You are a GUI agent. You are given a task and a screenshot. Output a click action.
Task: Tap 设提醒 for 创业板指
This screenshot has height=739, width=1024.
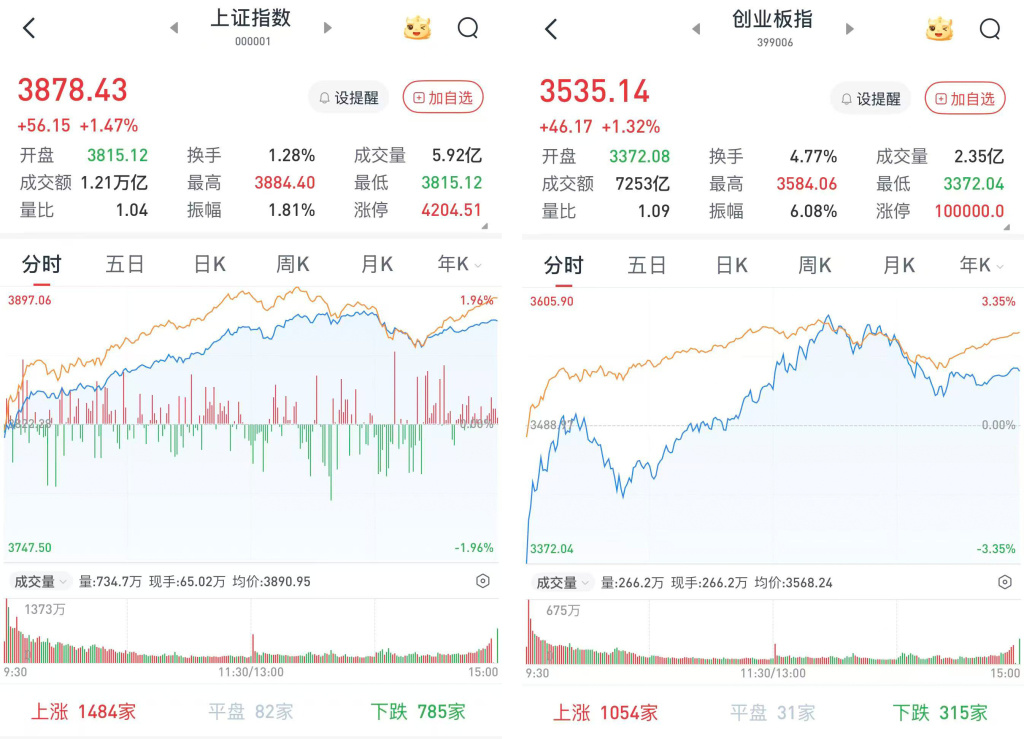[x=871, y=99]
